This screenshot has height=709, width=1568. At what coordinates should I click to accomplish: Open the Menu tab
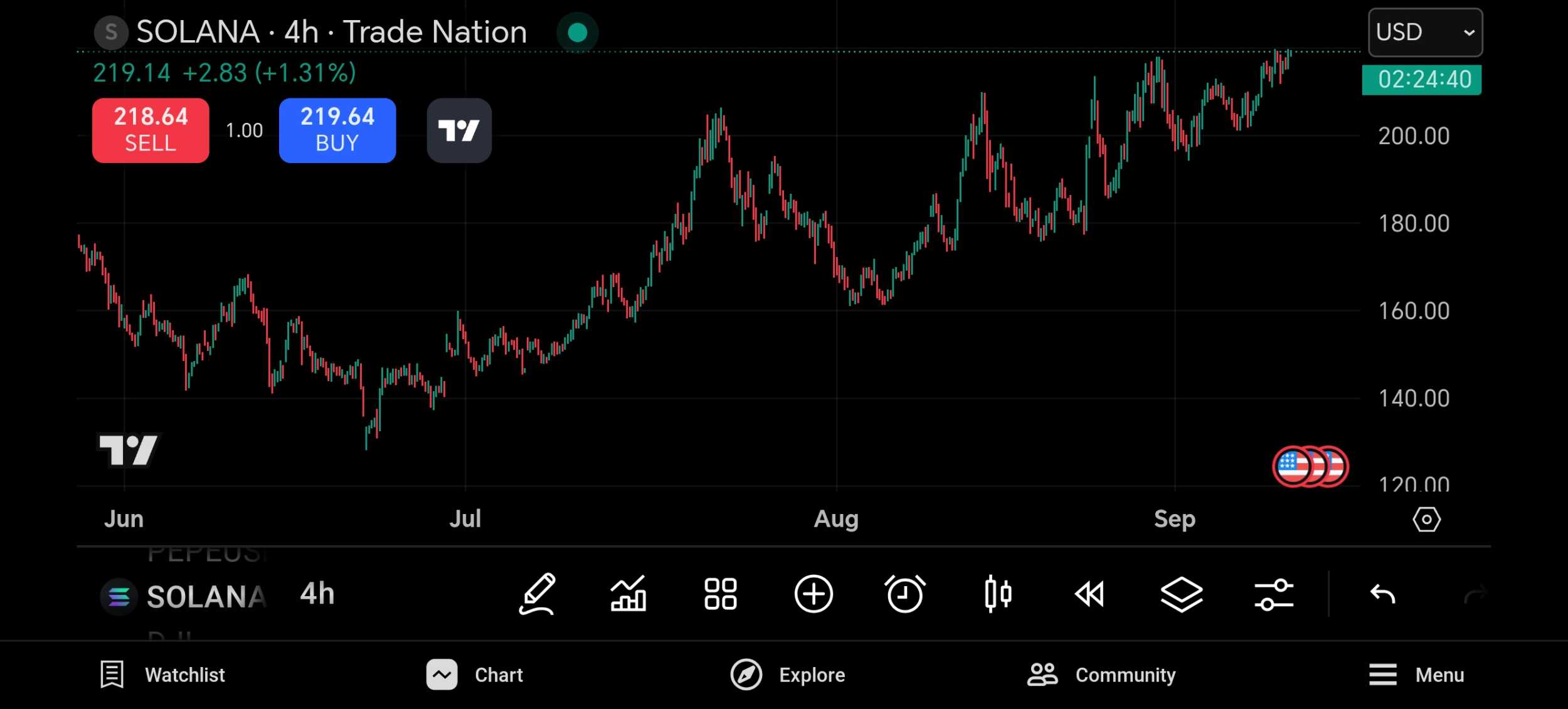point(1416,675)
